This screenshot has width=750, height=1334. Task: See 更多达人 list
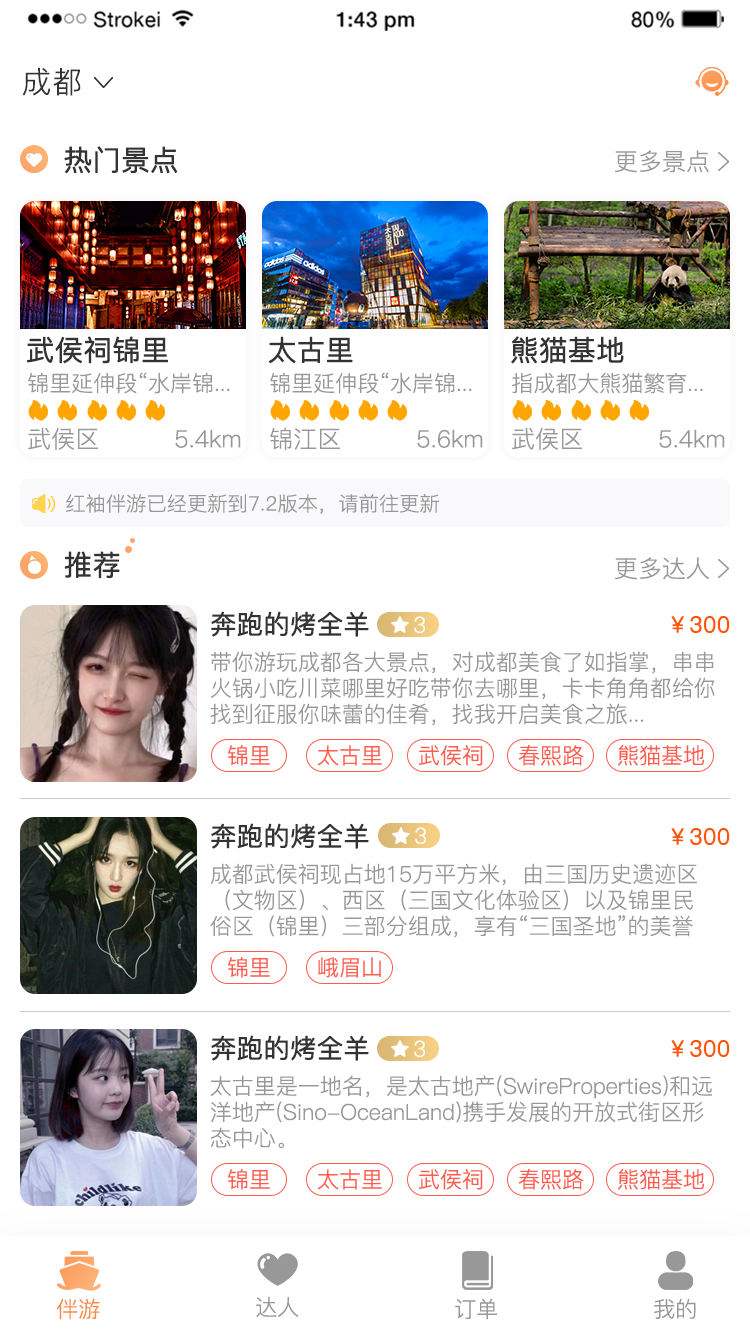(671, 569)
